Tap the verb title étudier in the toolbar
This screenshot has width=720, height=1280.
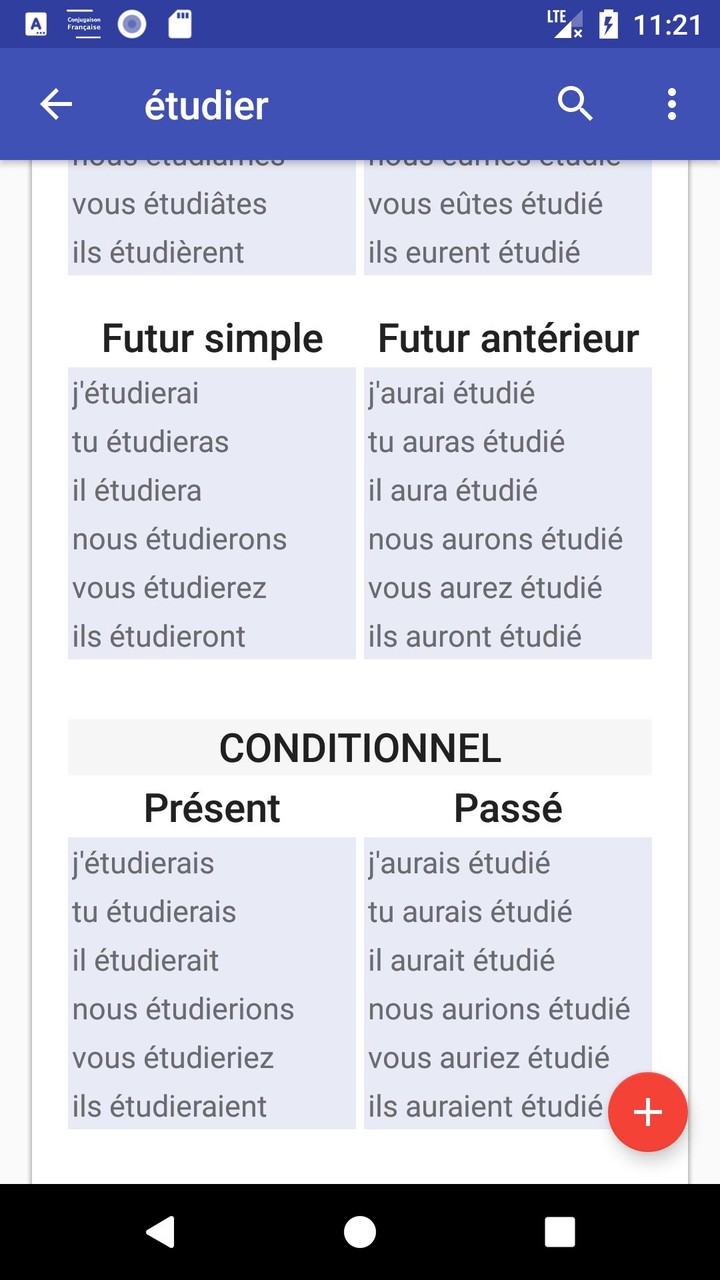(207, 103)
